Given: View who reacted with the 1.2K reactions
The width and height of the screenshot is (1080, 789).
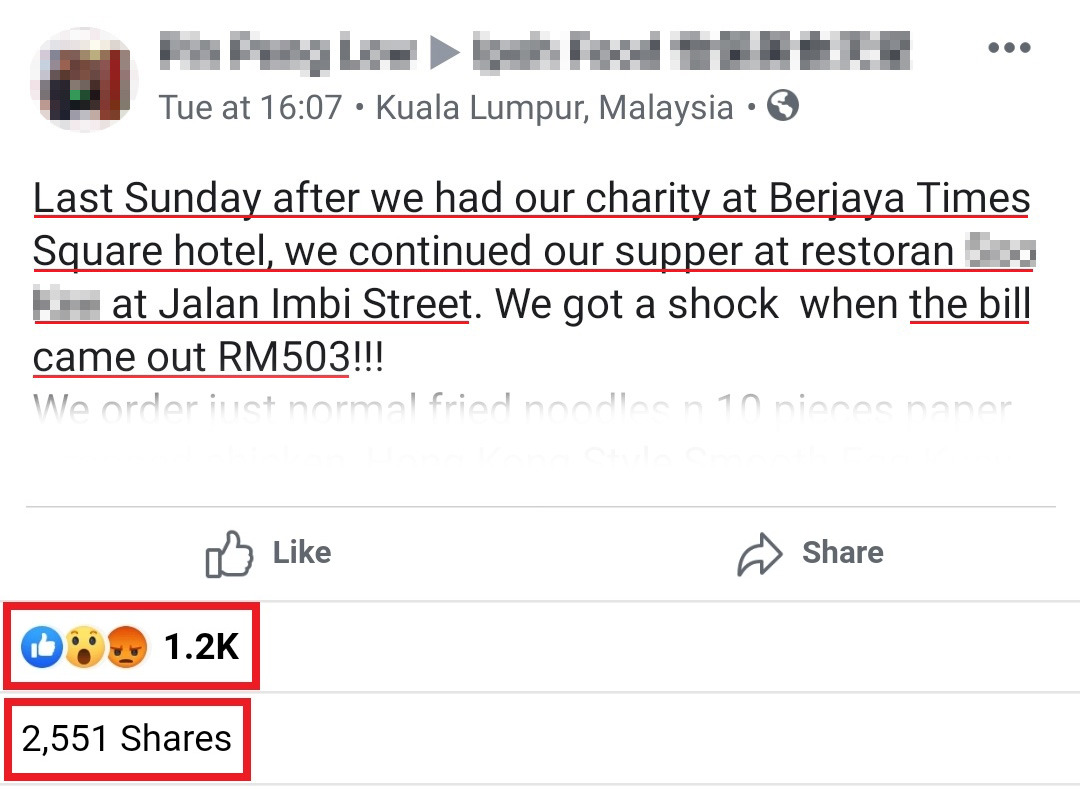Looking at the screenshot, I should [x=131, y=648].
